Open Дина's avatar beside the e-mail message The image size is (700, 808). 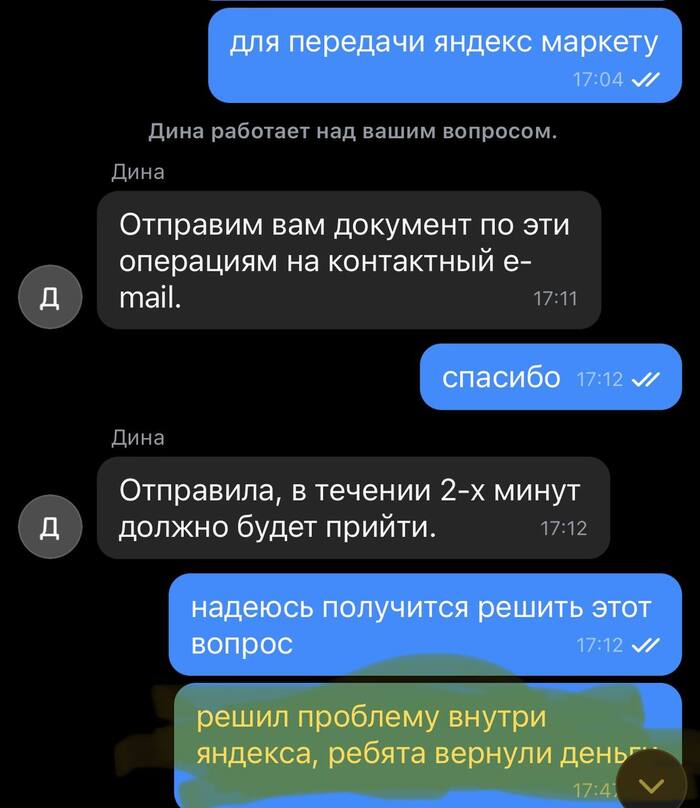(x=48, y=298)
